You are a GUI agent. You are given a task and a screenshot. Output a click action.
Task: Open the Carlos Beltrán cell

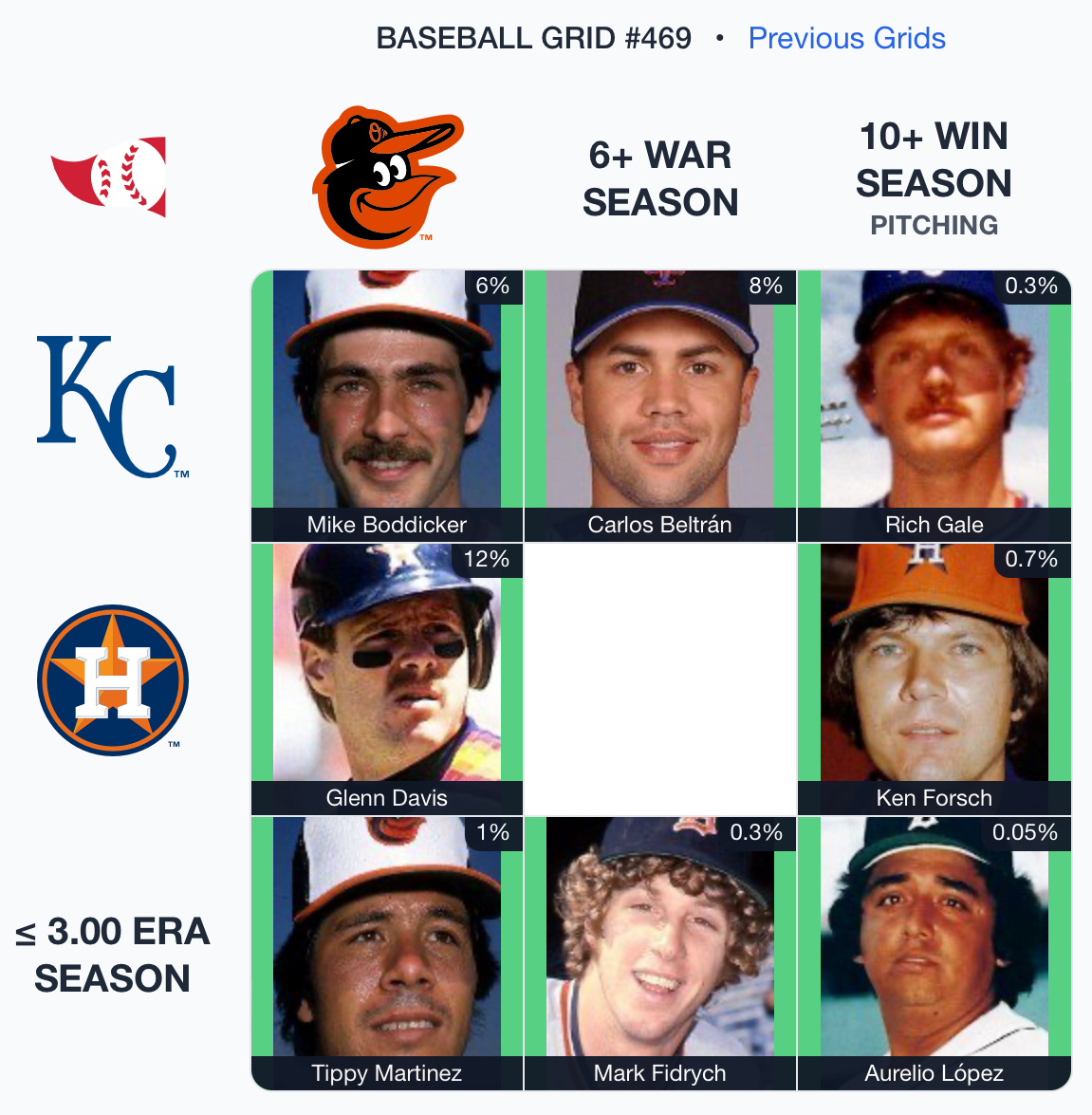coord(660,406)
